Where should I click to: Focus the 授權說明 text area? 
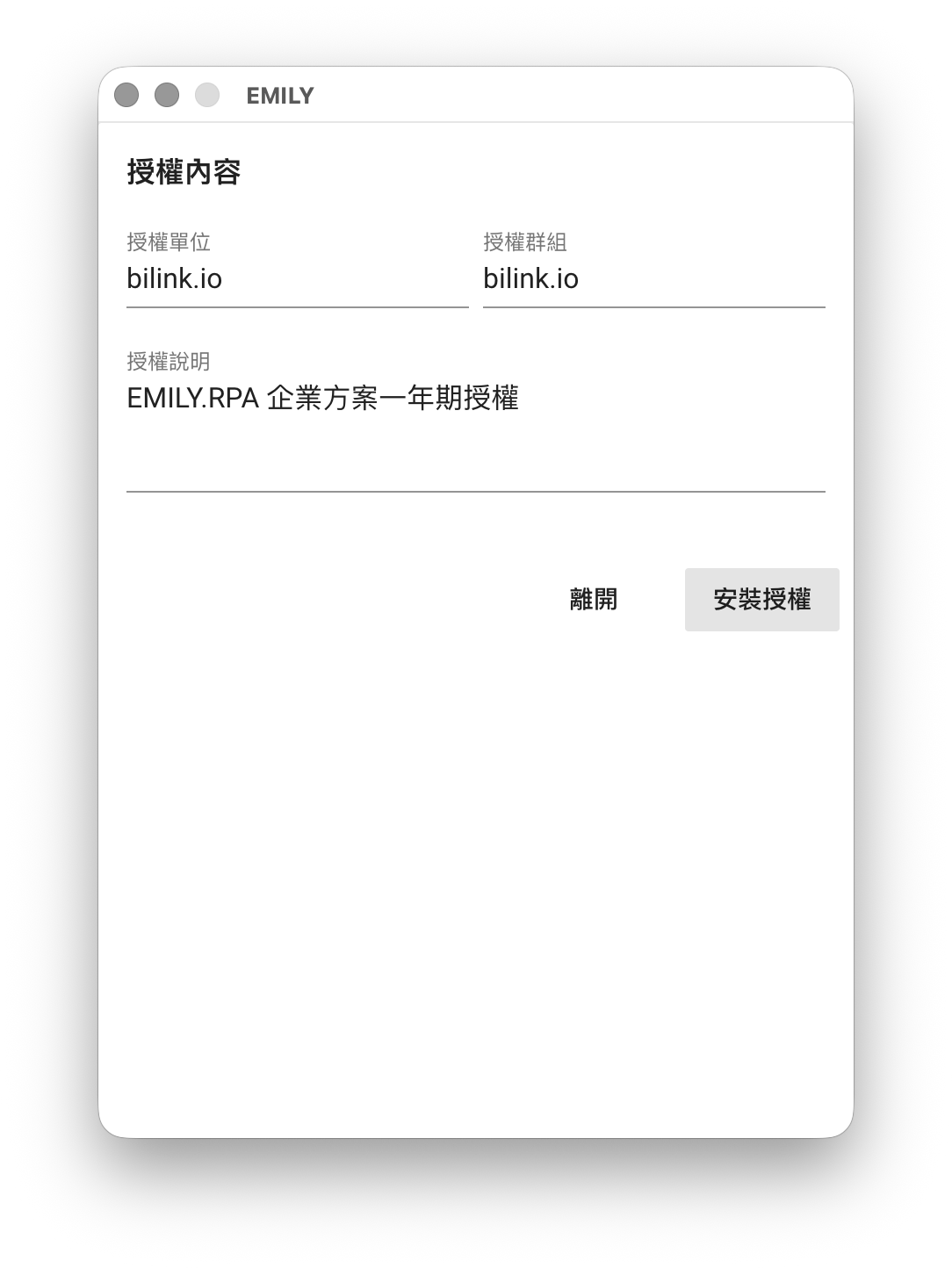[475, 430]
